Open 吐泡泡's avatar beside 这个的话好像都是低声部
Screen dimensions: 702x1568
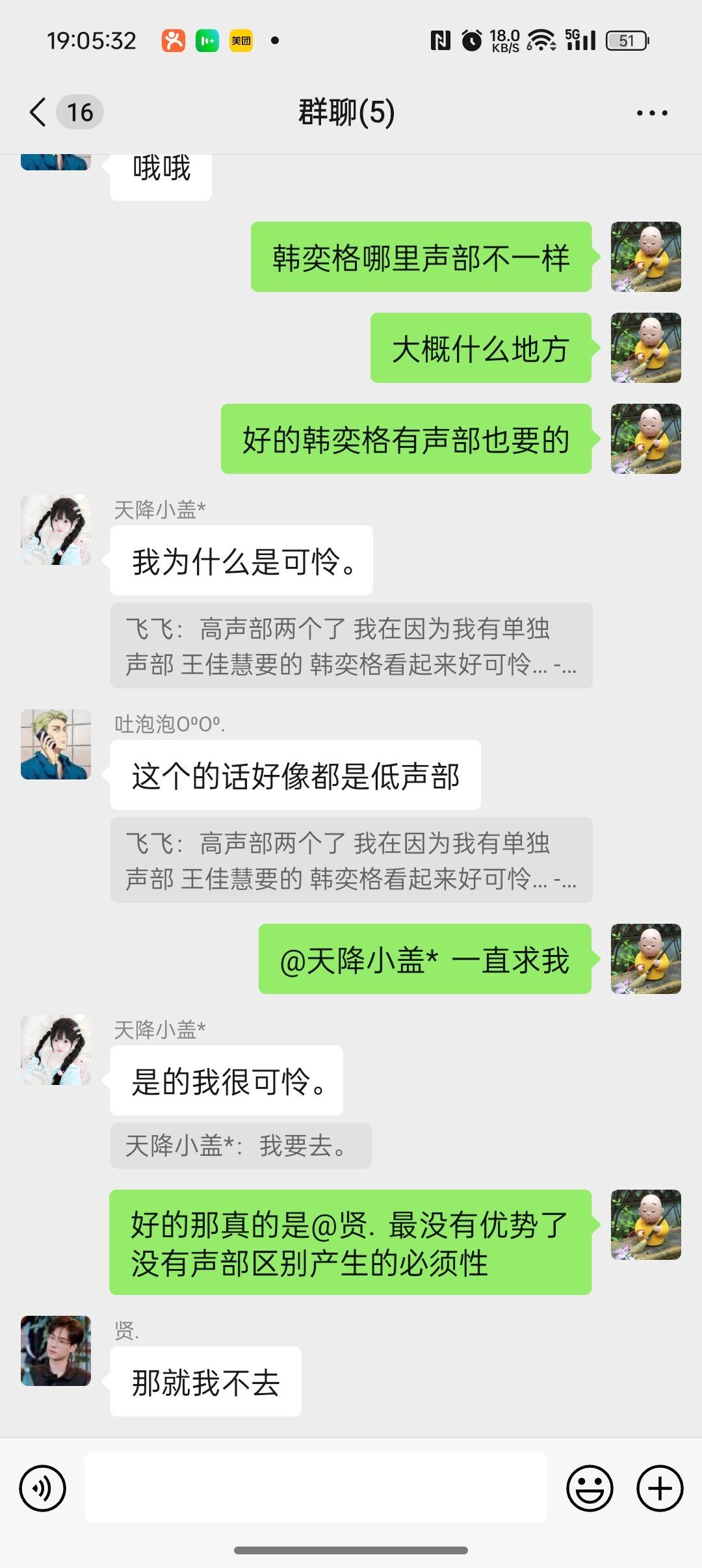[56, 744]
